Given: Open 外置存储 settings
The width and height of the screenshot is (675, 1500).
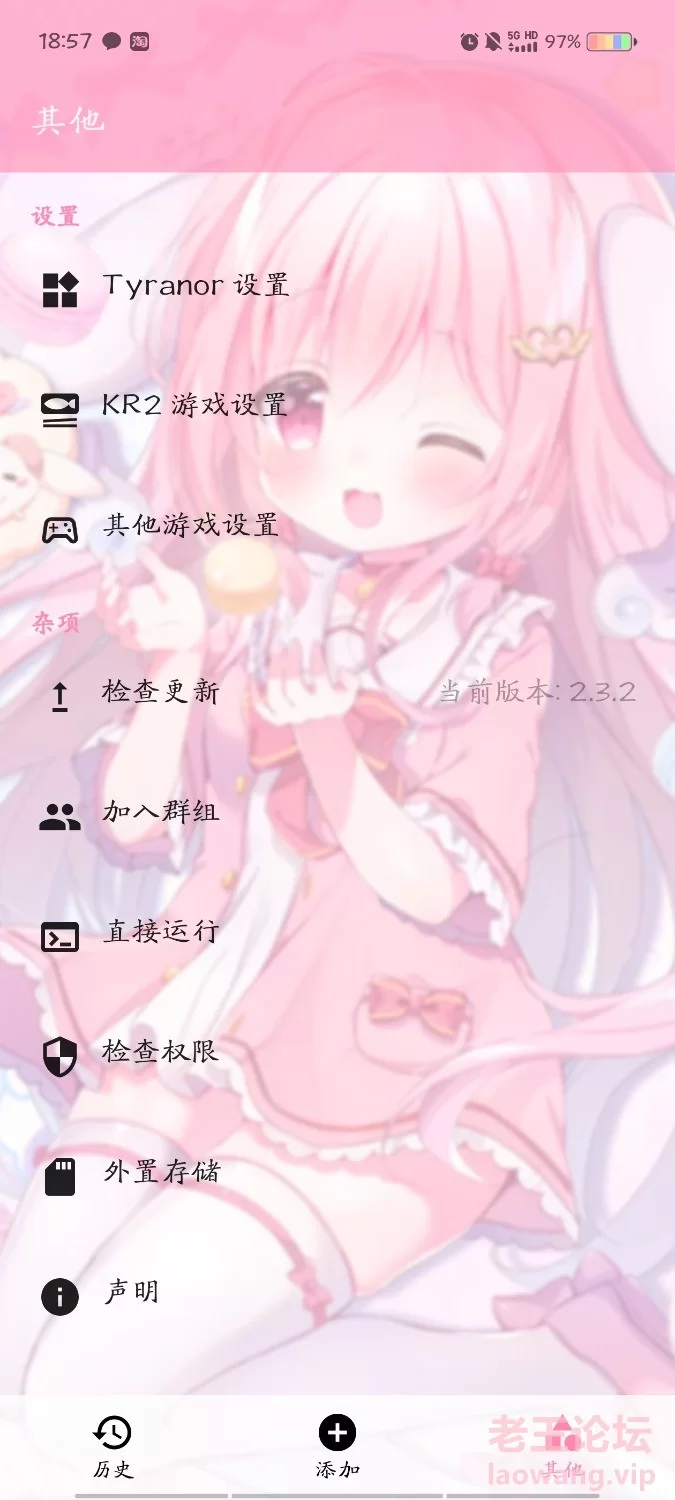Looking at the screenshot, I should (337, 1173).
